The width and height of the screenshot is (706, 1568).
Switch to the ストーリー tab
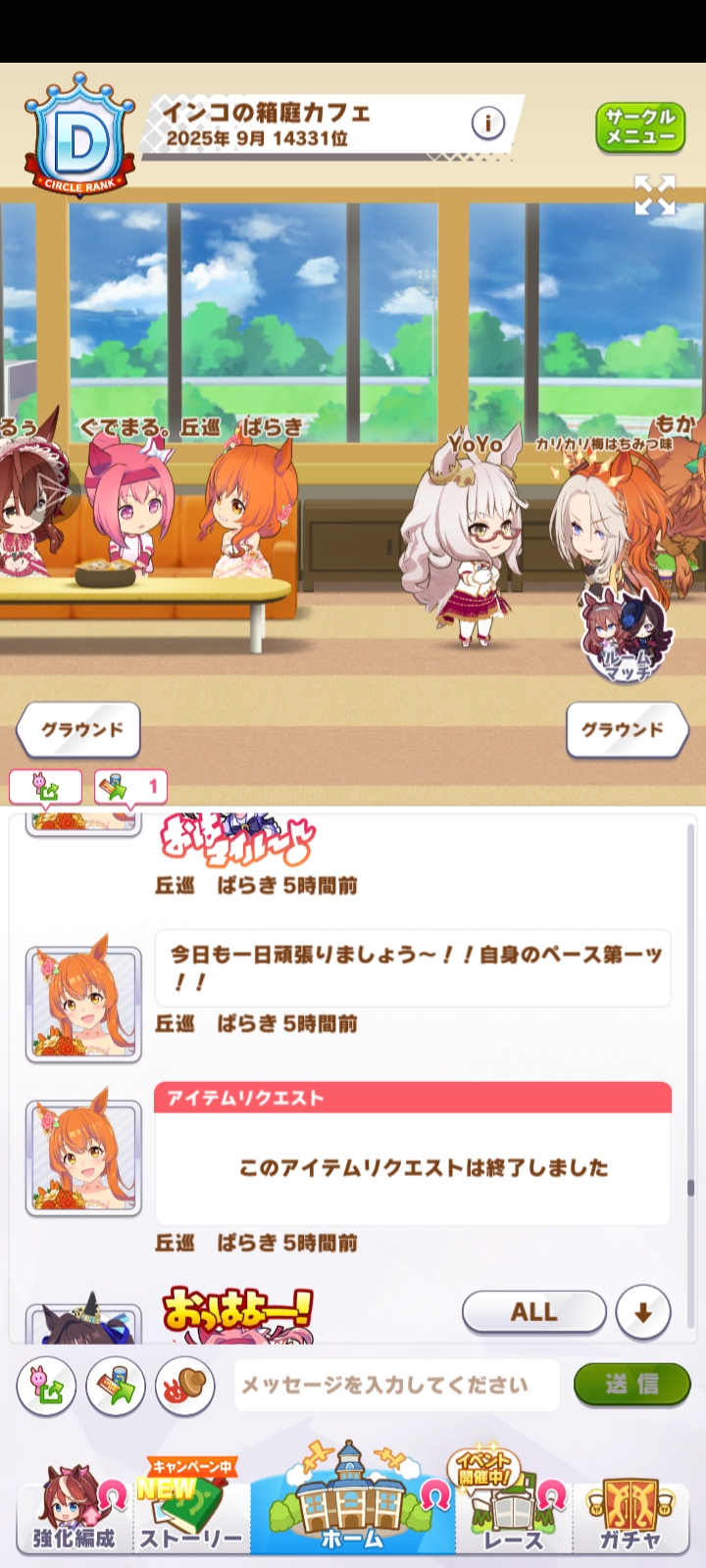190,1509
